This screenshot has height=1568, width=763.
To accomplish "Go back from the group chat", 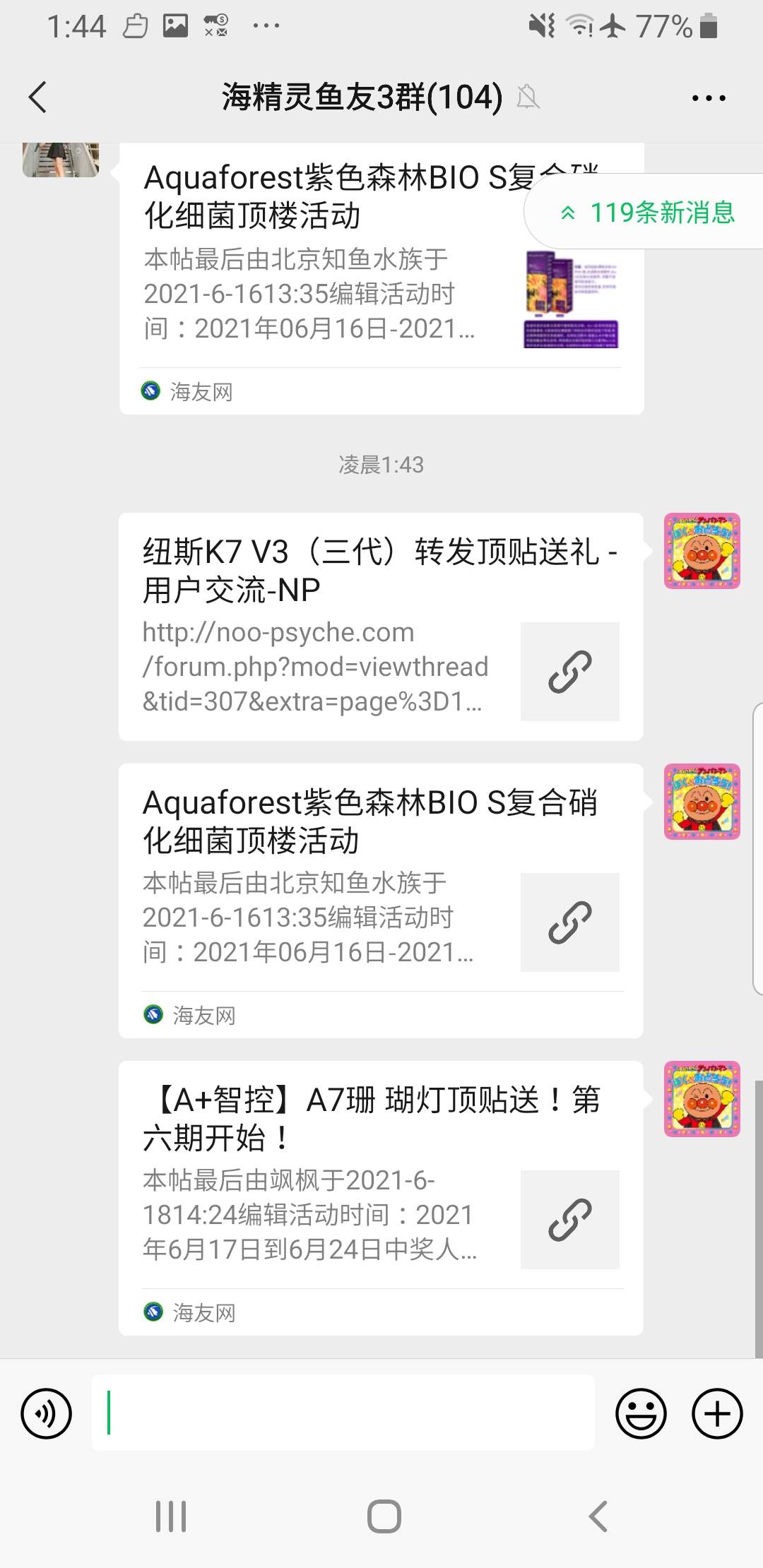I will coord(38,97).
